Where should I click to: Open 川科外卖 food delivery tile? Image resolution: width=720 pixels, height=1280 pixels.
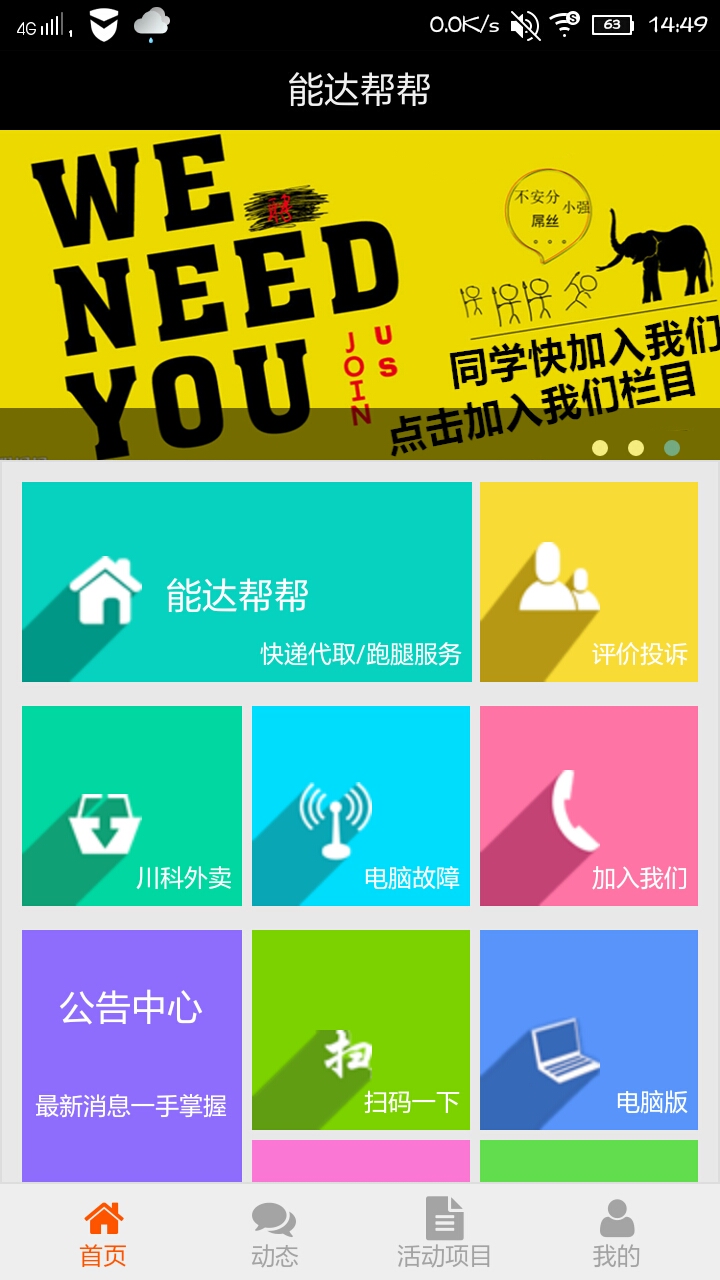point(132,806)
